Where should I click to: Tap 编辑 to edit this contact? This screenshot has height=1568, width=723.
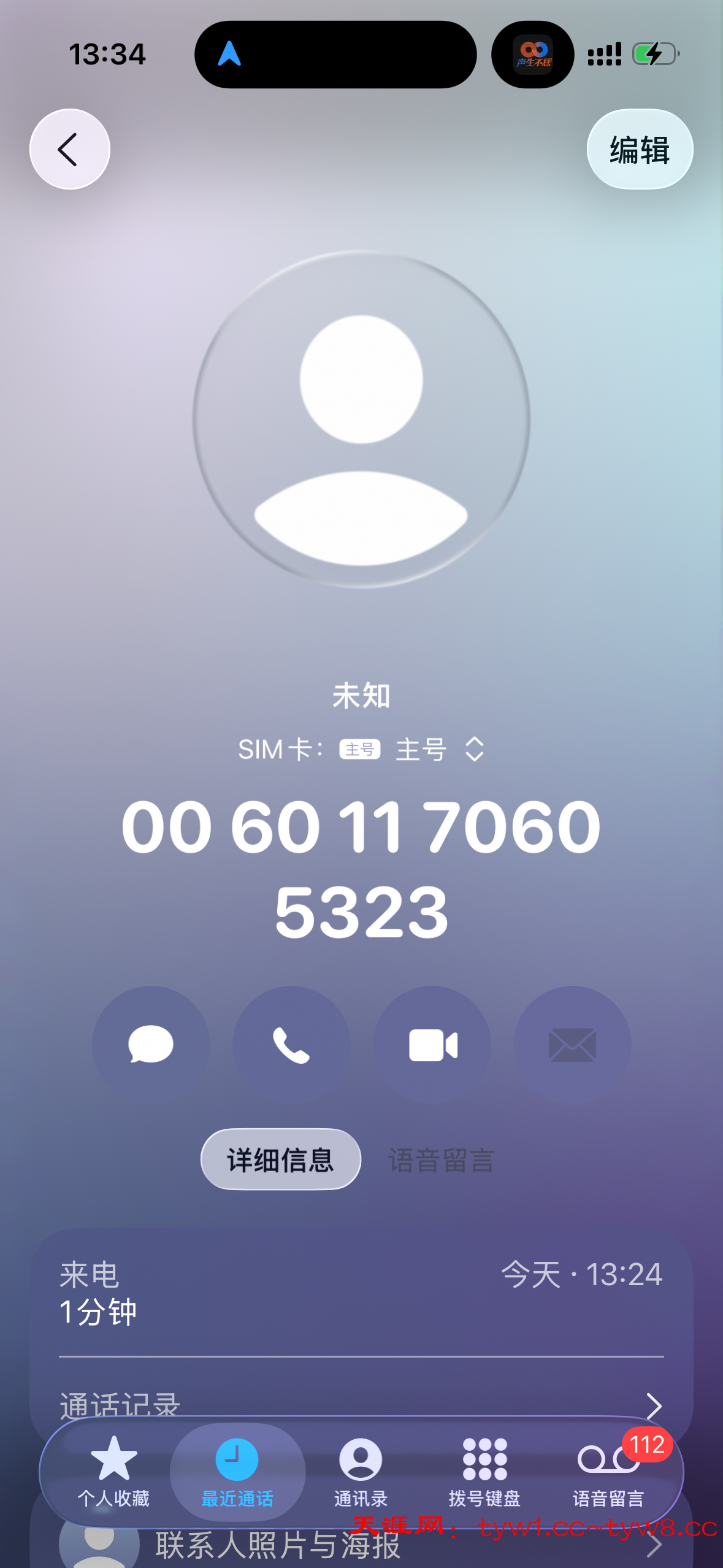[x=640, y=149]
